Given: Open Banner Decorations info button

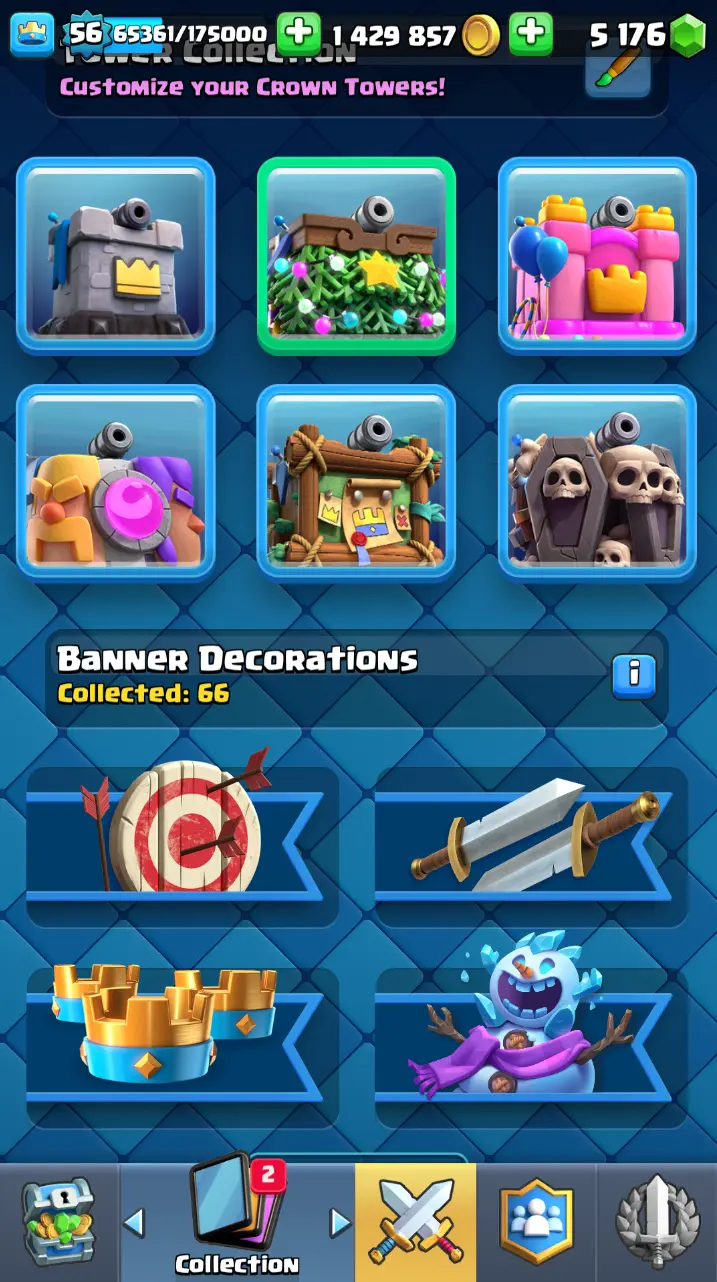Looking at the screenshot, I should (633, 676).
